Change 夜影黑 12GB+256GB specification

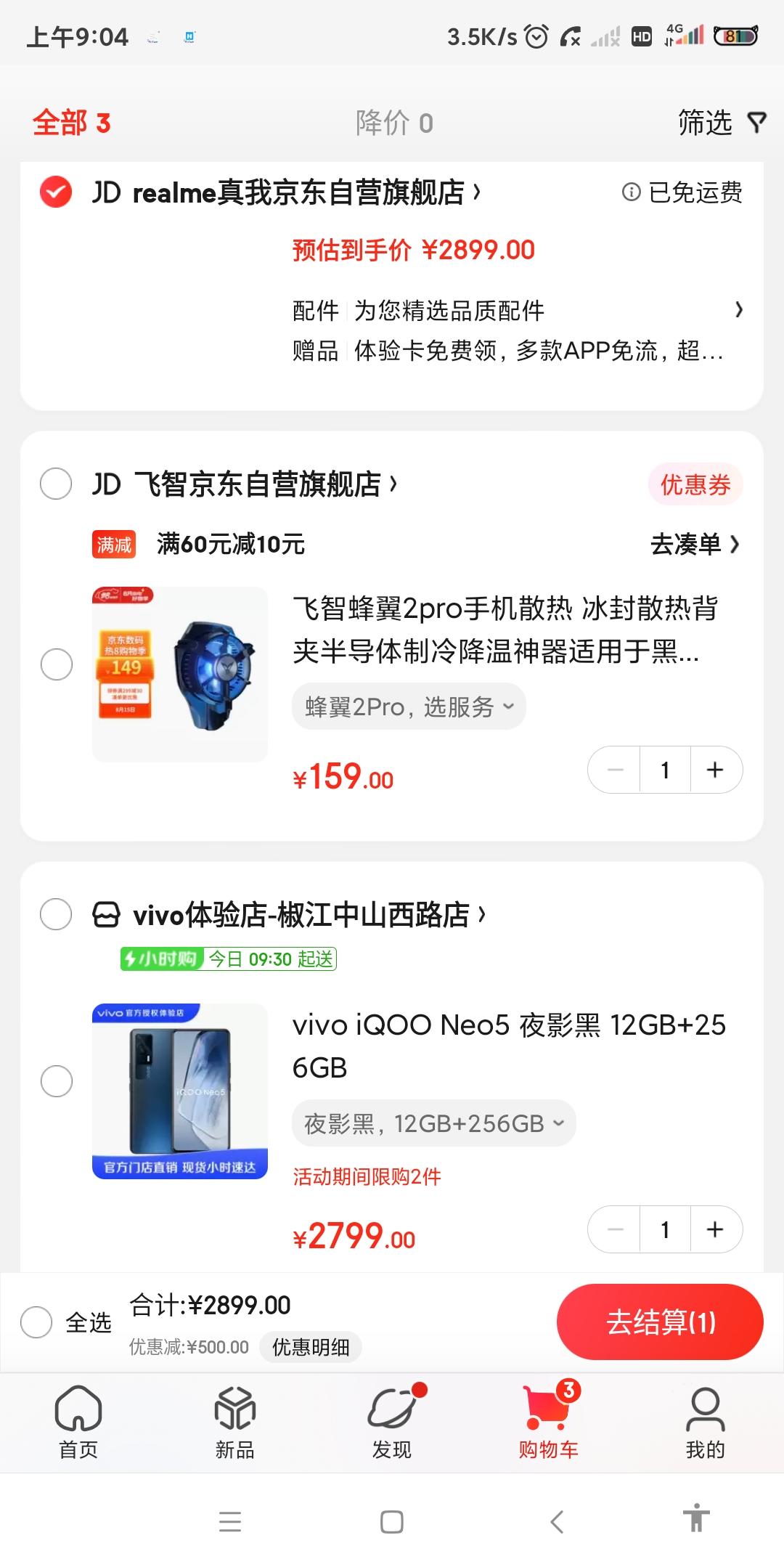click(x=433, y=1124)
